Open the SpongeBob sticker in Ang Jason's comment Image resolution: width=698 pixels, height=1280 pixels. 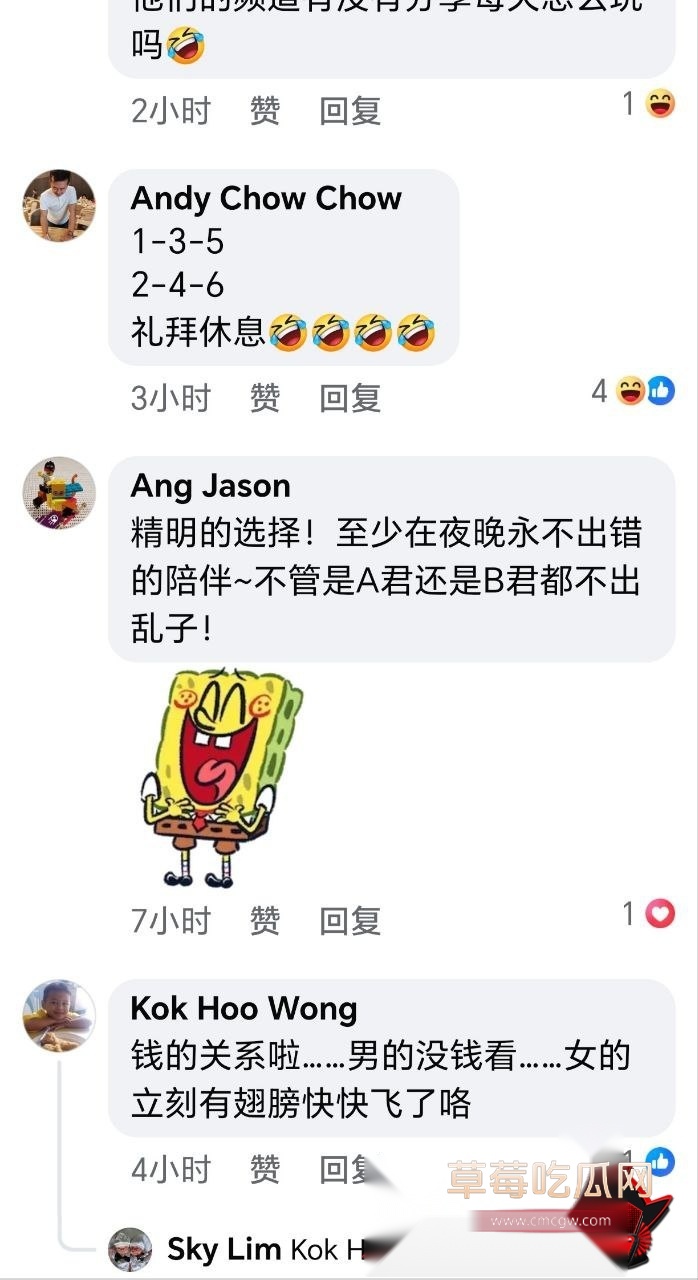pos(220,777)
